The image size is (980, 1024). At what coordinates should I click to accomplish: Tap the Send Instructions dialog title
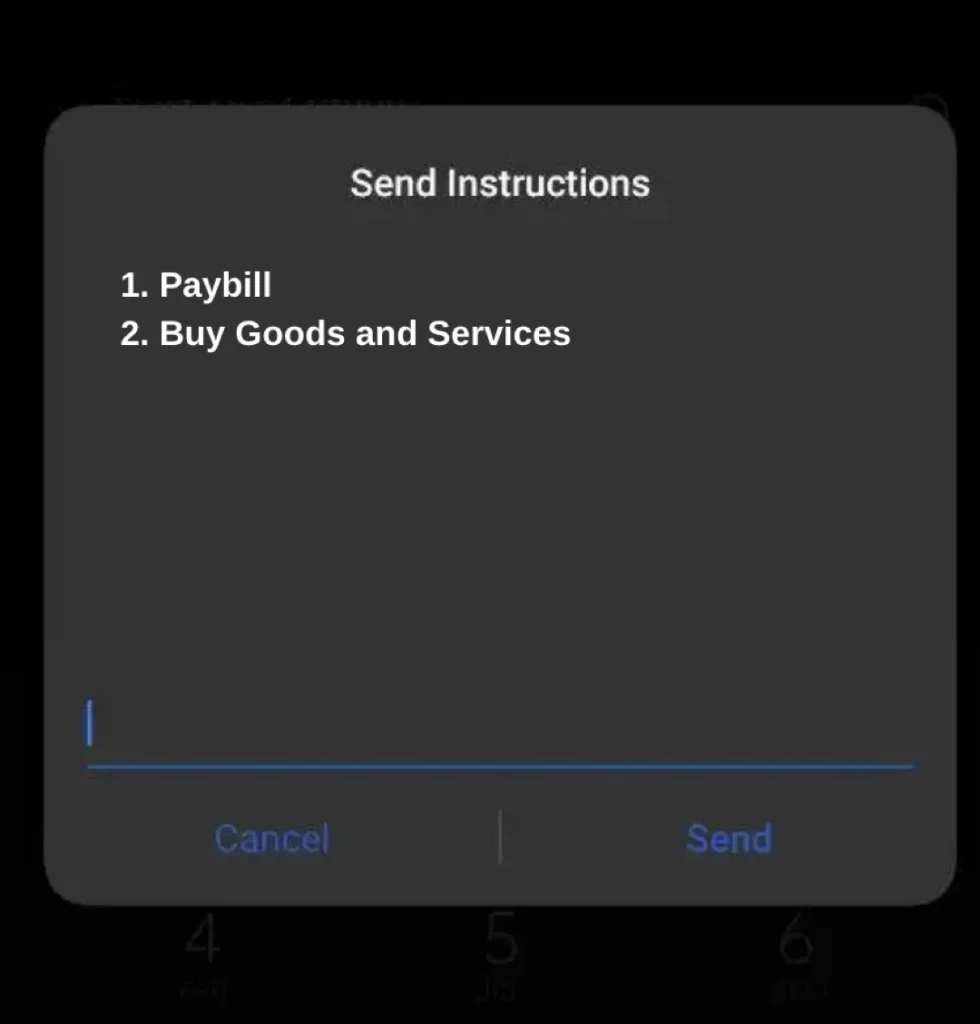499,183
